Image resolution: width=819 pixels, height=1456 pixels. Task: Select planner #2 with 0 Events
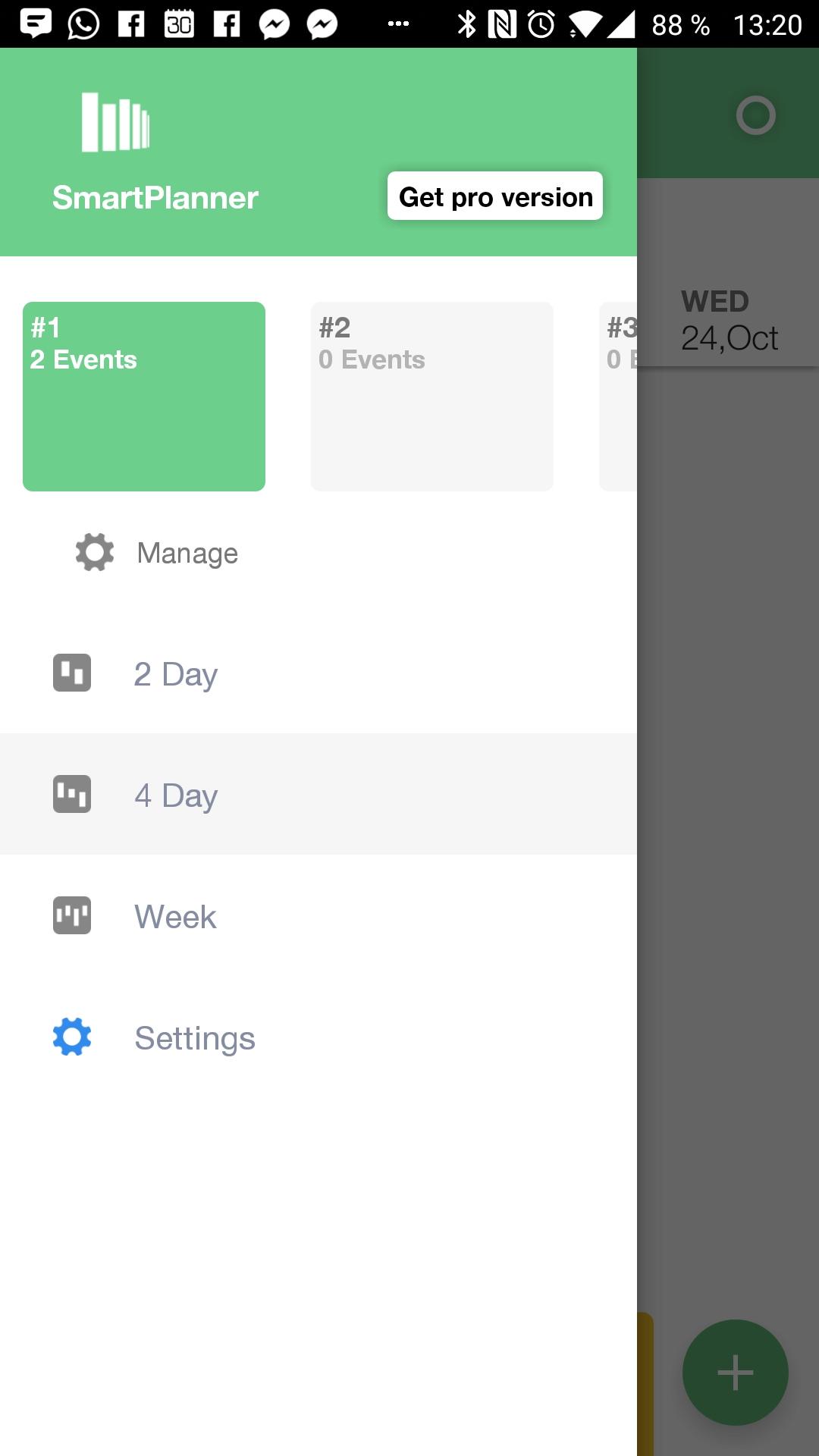432,397
